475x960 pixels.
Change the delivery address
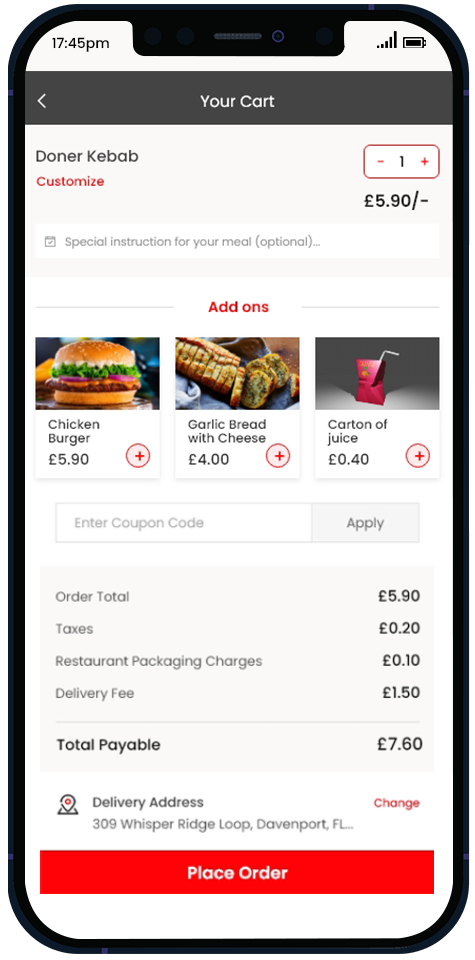(x=397, y=803)
